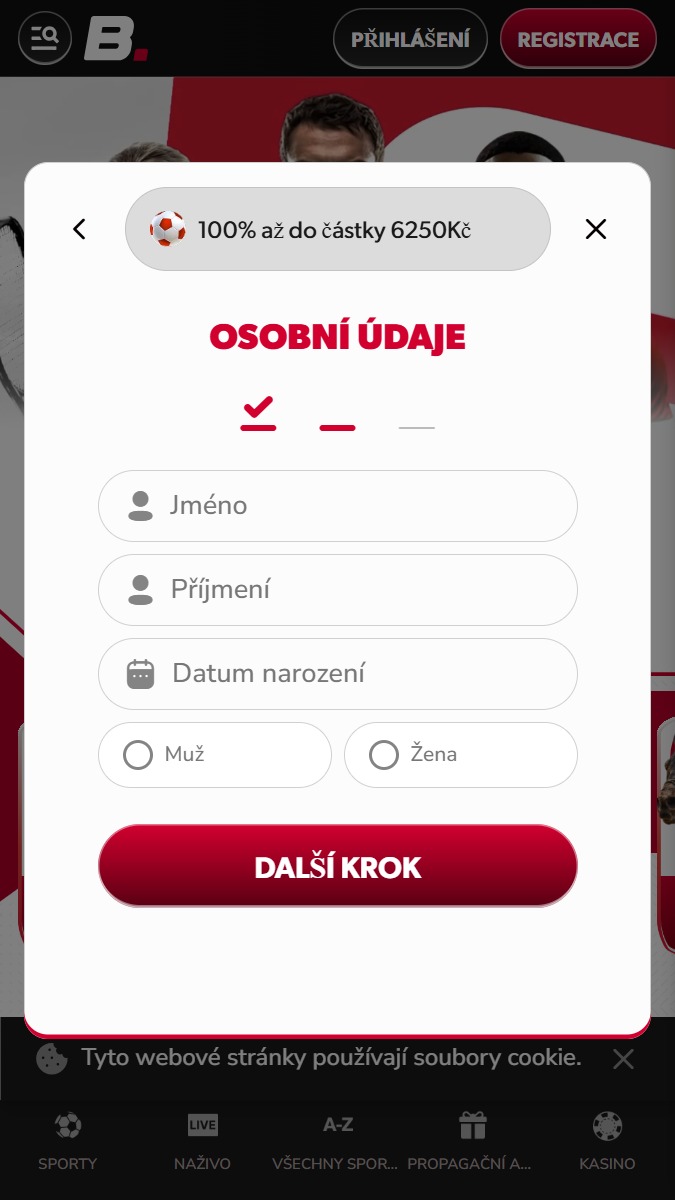The image size is (675, 1200).
Task: Select the Žena gender option
Action: 461,755
